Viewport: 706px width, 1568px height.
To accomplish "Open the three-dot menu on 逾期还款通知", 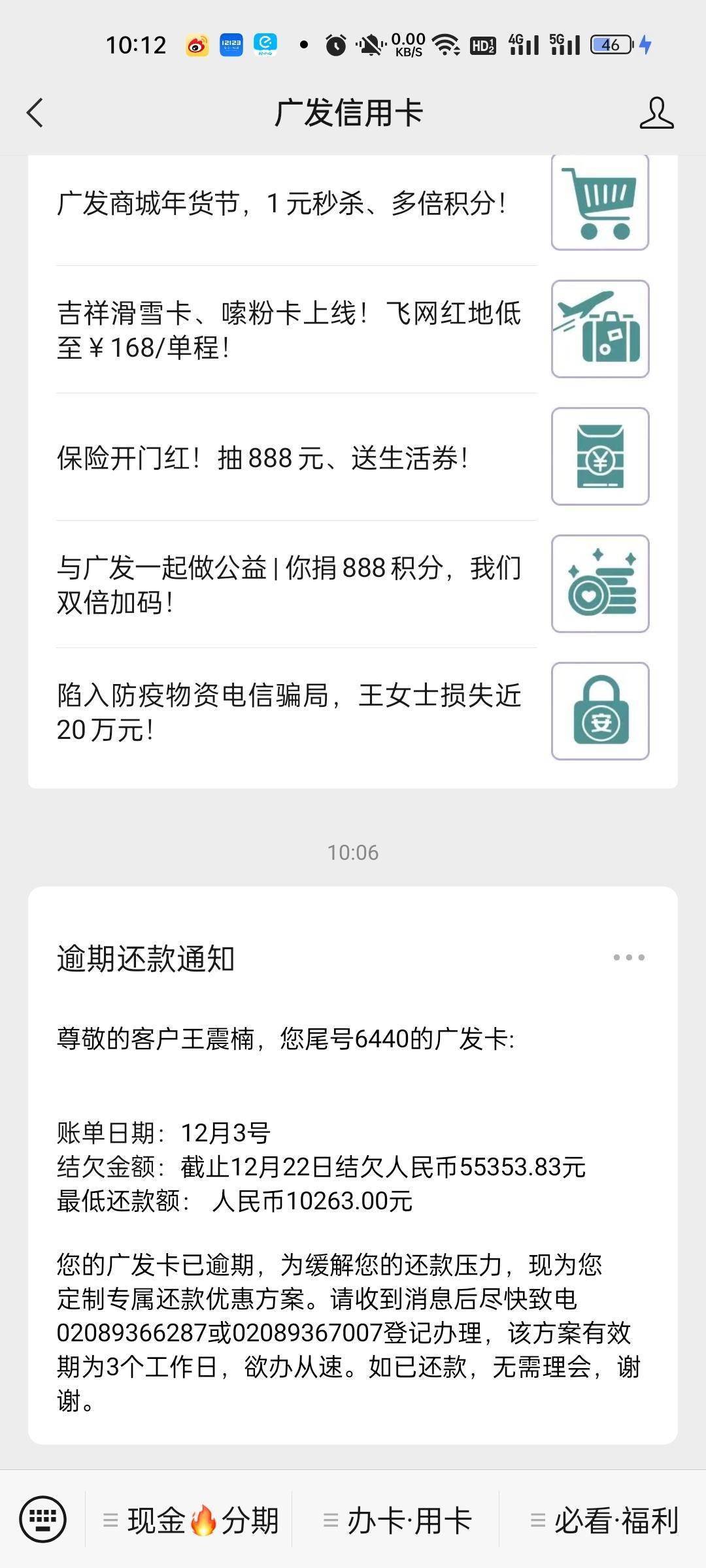I will tap(629, 957).
